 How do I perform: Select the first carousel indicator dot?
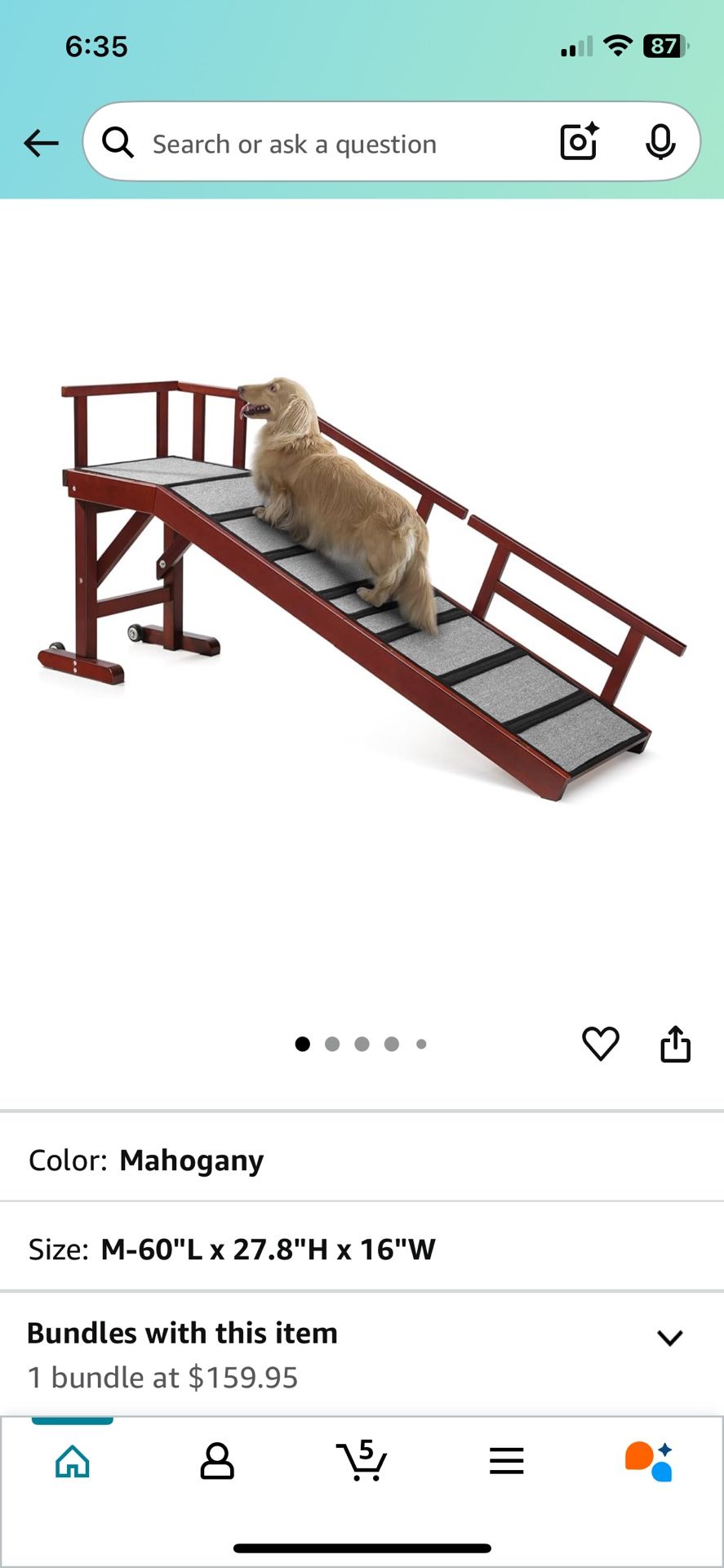point(303,1043)
